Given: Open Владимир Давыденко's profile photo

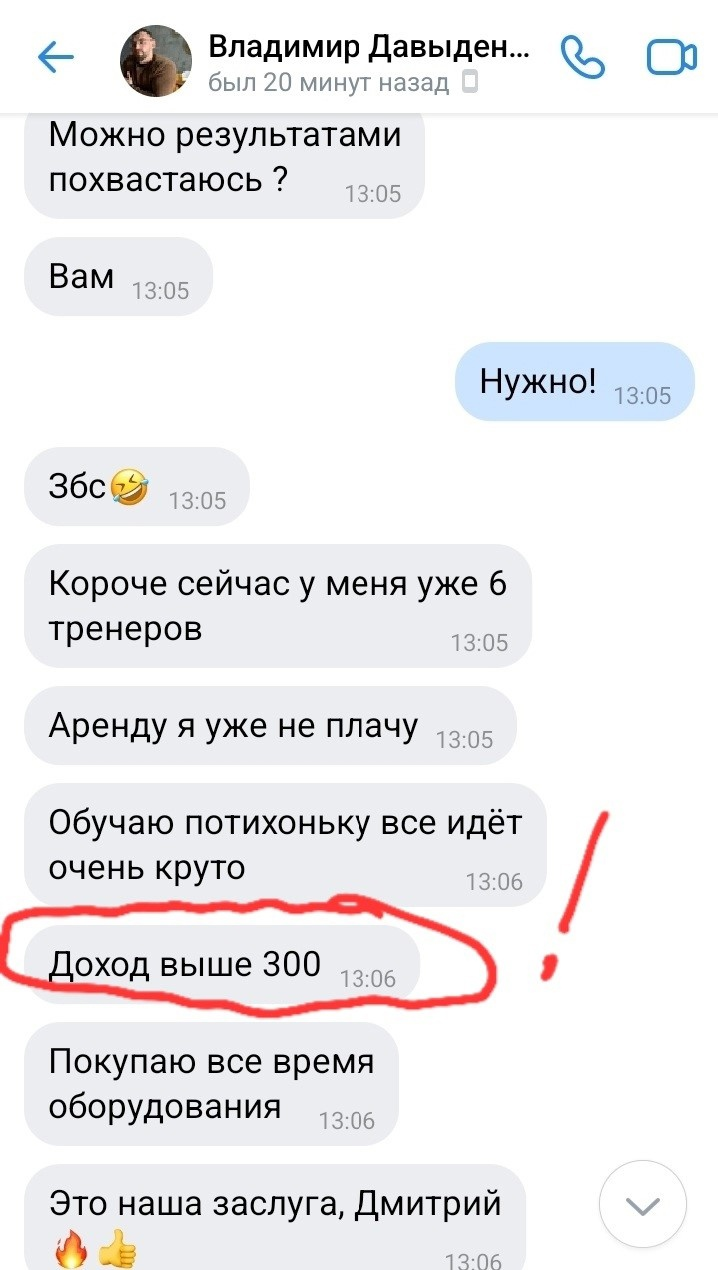Looking at the screenshot, I should pyautogui.click(x=156, y=61).
